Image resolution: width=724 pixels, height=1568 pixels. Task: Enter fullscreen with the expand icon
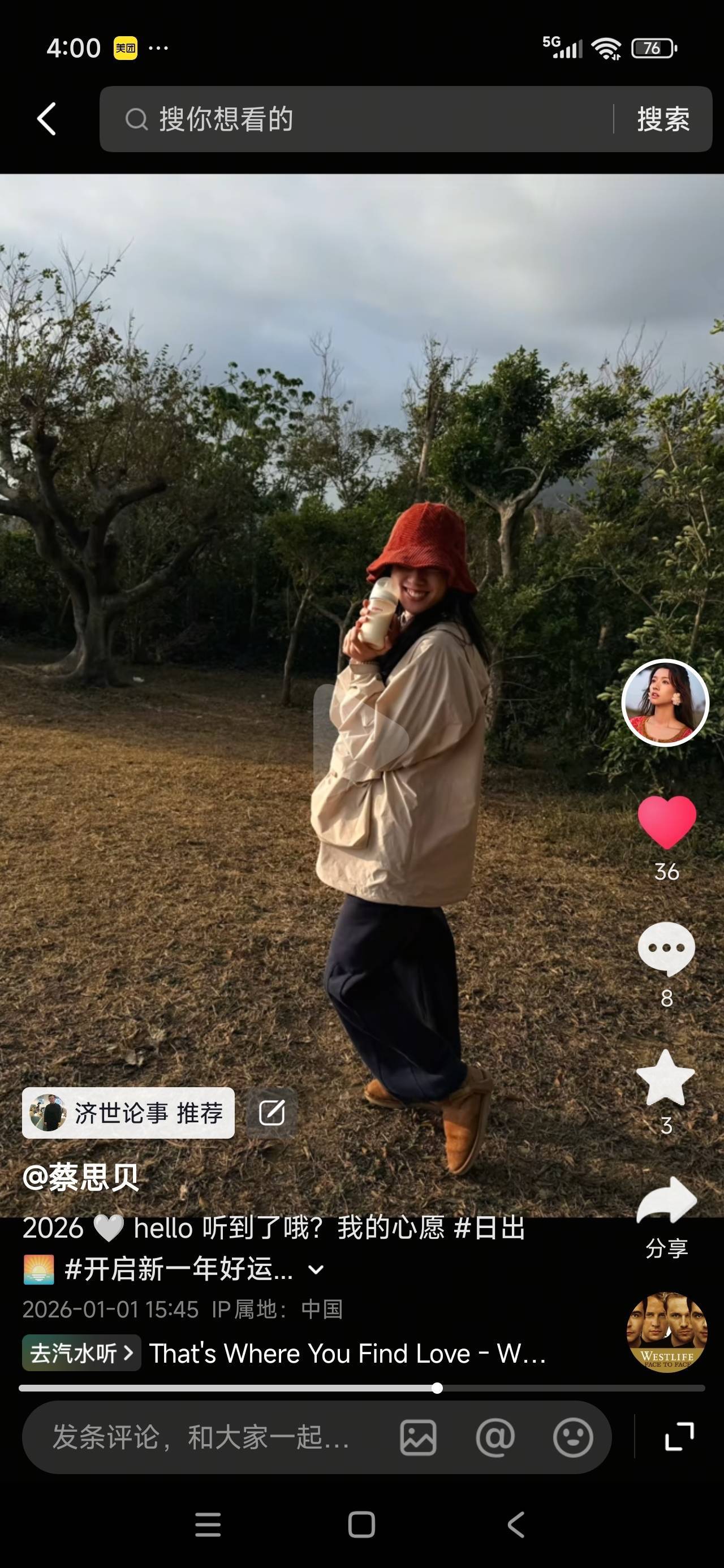[x=679, y=1437]
